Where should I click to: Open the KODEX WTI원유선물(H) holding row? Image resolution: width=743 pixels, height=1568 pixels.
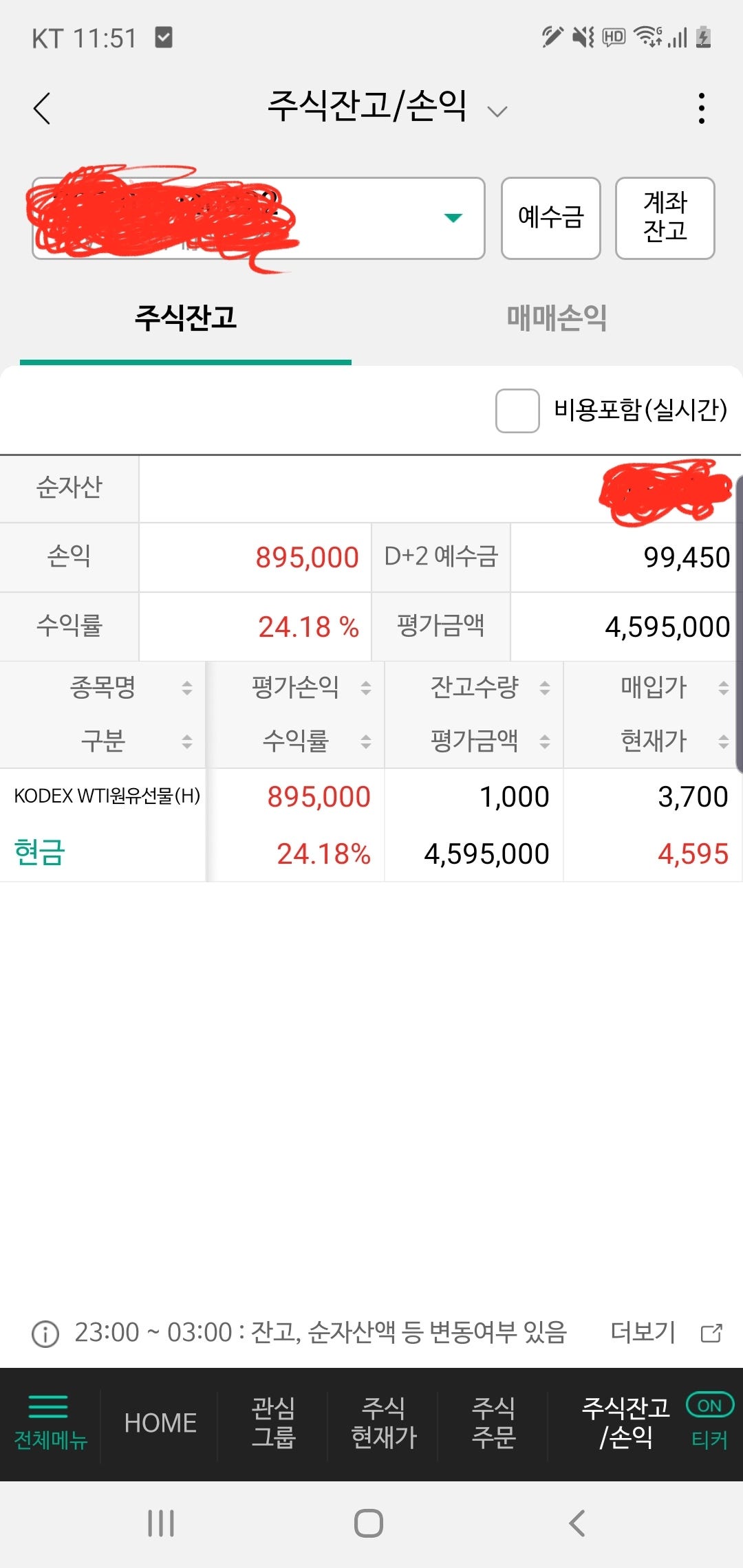click(x=371, y=825)
